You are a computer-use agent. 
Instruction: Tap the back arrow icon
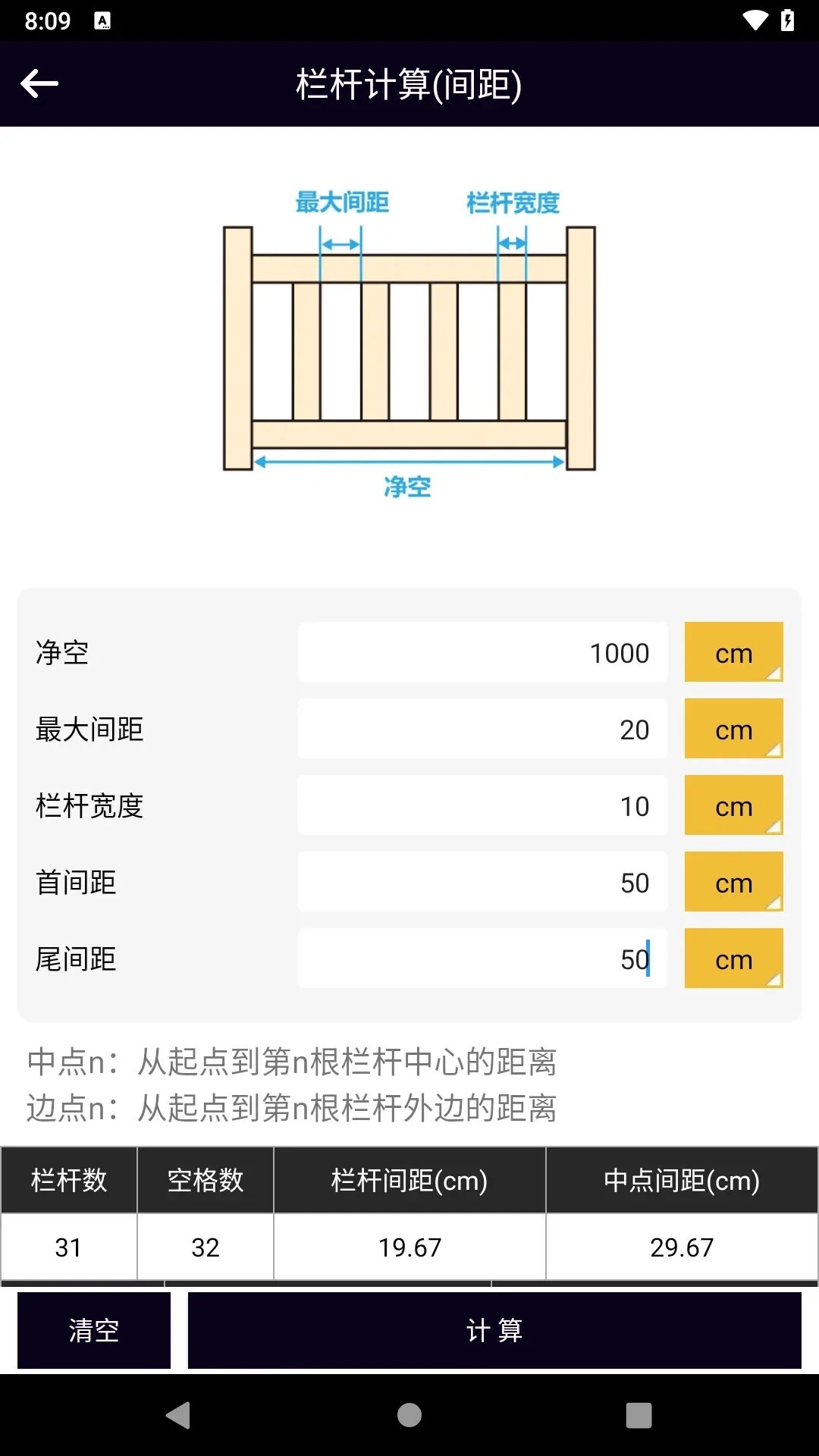[39, 83]
